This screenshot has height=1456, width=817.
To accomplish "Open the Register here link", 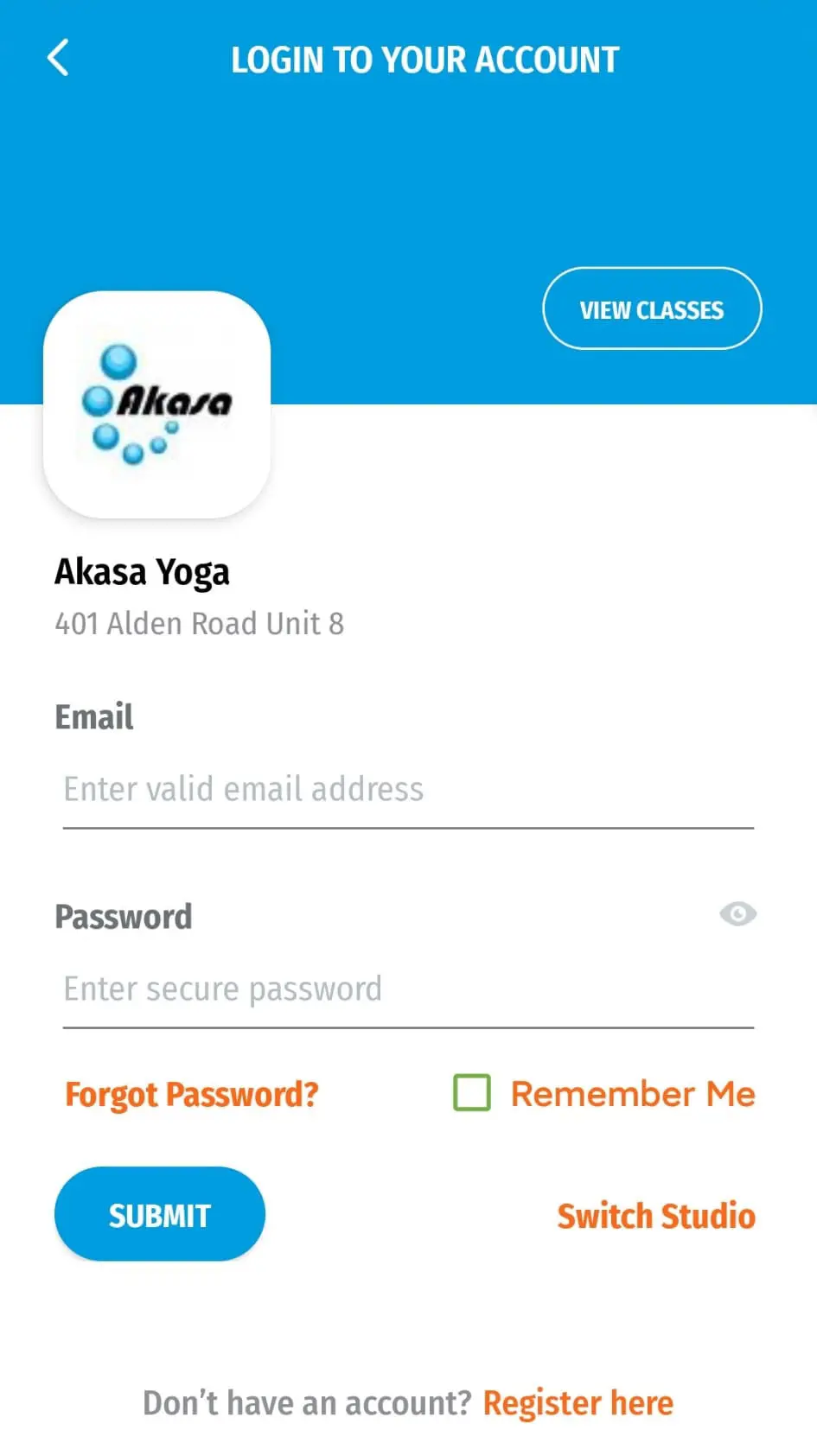I will point(578,1403).
